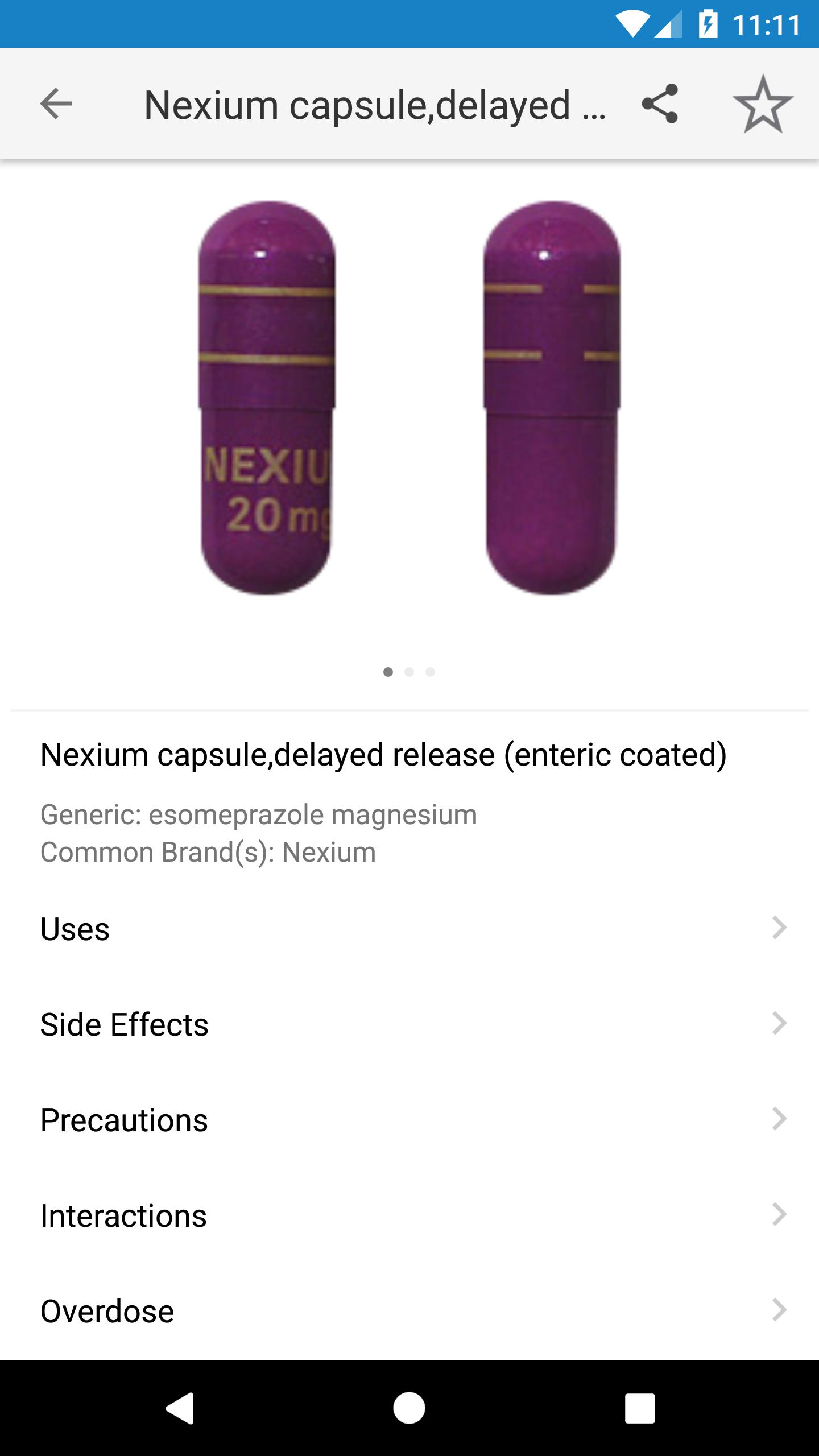Go back using the arrow icon
819x1456 pixels.
pos(56,104)
